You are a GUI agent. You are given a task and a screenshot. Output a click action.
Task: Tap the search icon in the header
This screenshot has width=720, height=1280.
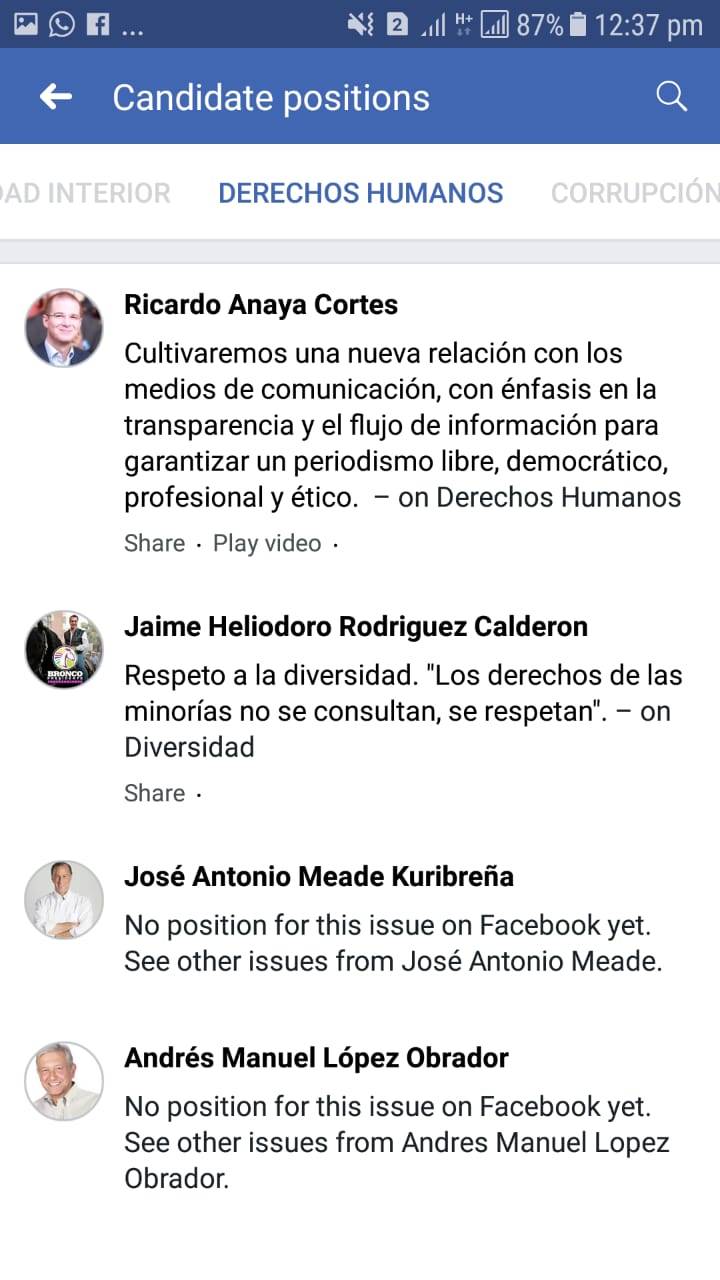pos(672,96)
